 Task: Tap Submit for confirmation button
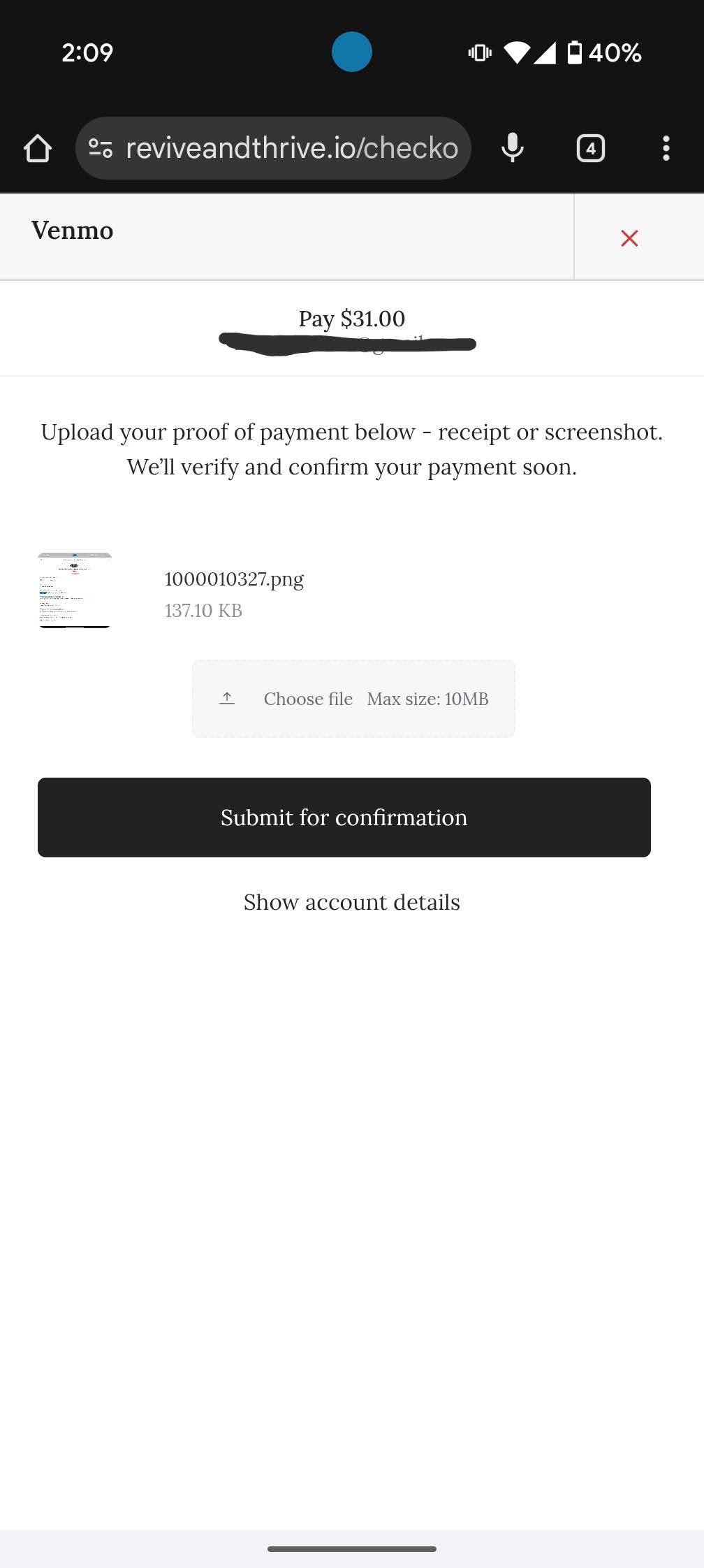pyautogui.click(x=344, y=818)
